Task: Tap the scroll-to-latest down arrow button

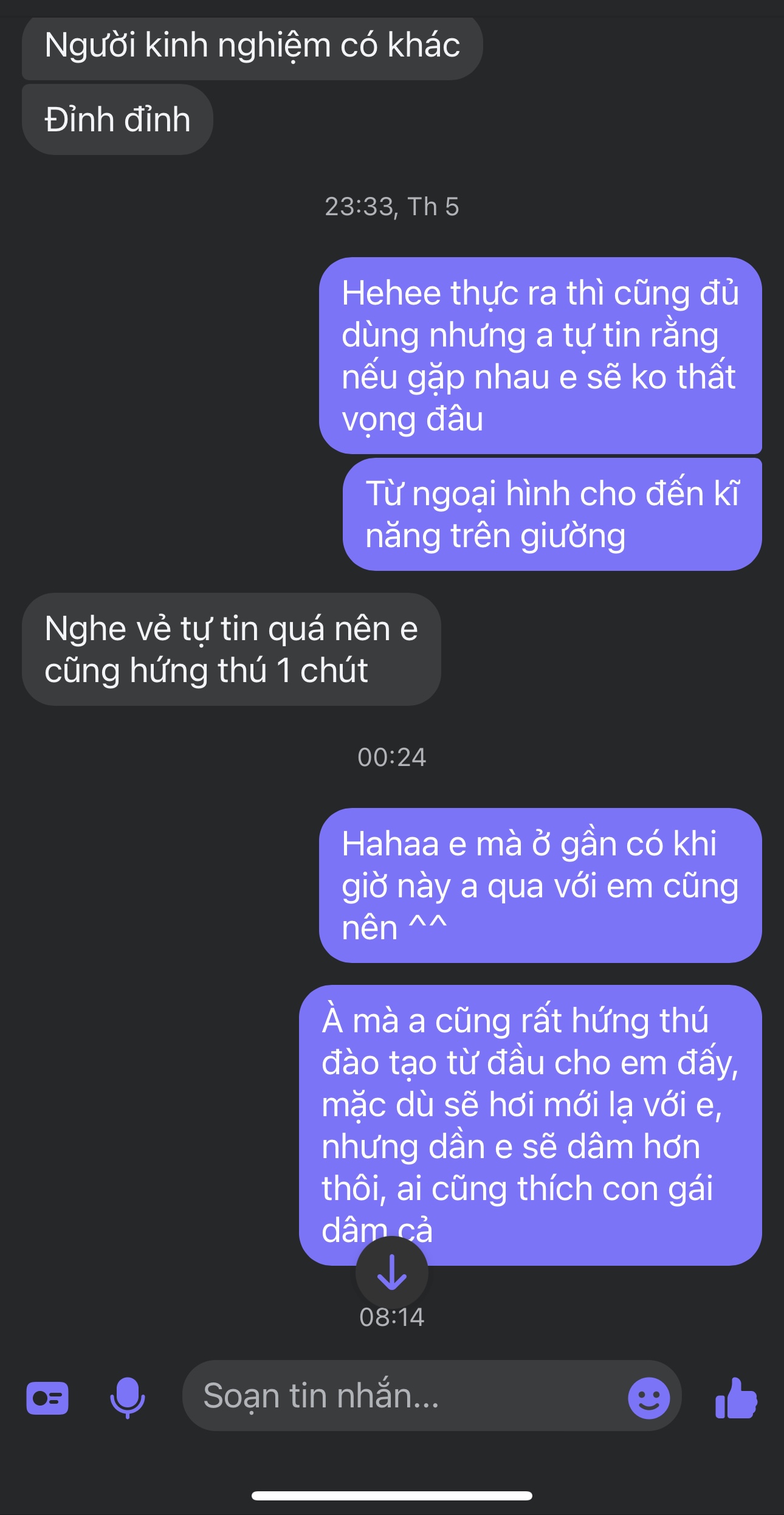Action: click(392, 1272)
